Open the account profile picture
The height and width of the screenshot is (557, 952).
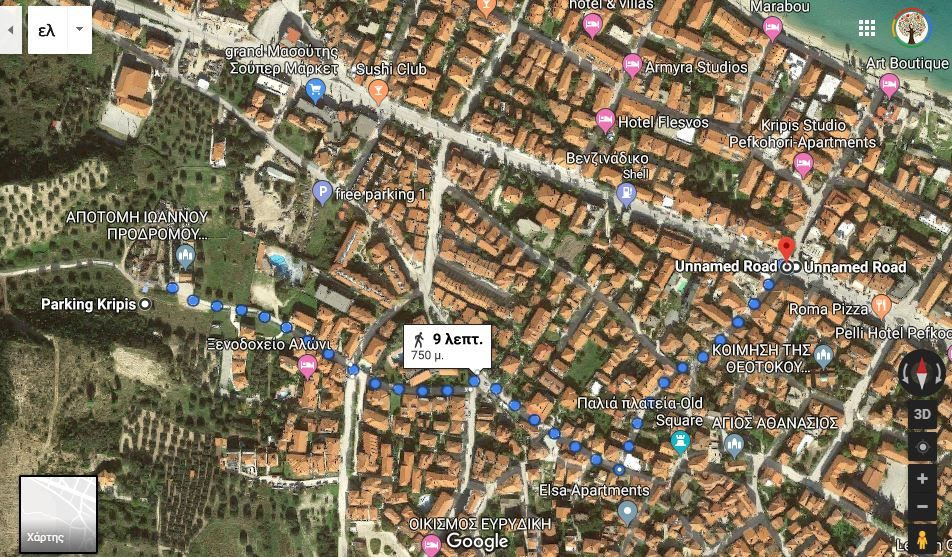pos(911,28)
